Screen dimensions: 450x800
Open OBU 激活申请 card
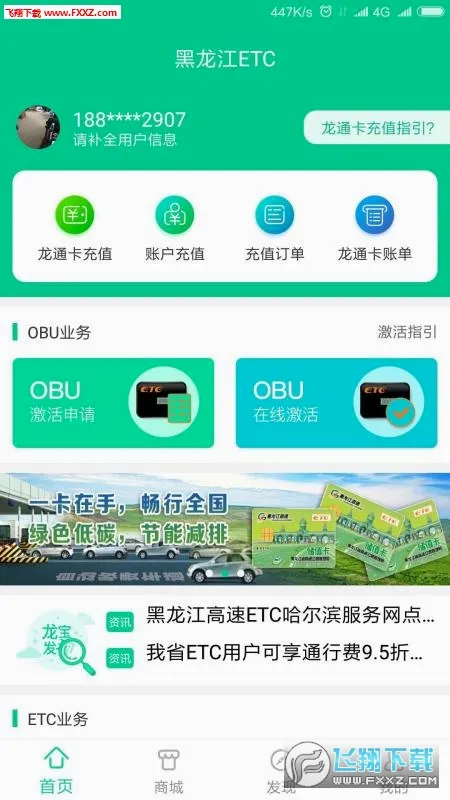click(x=113, y=403)
